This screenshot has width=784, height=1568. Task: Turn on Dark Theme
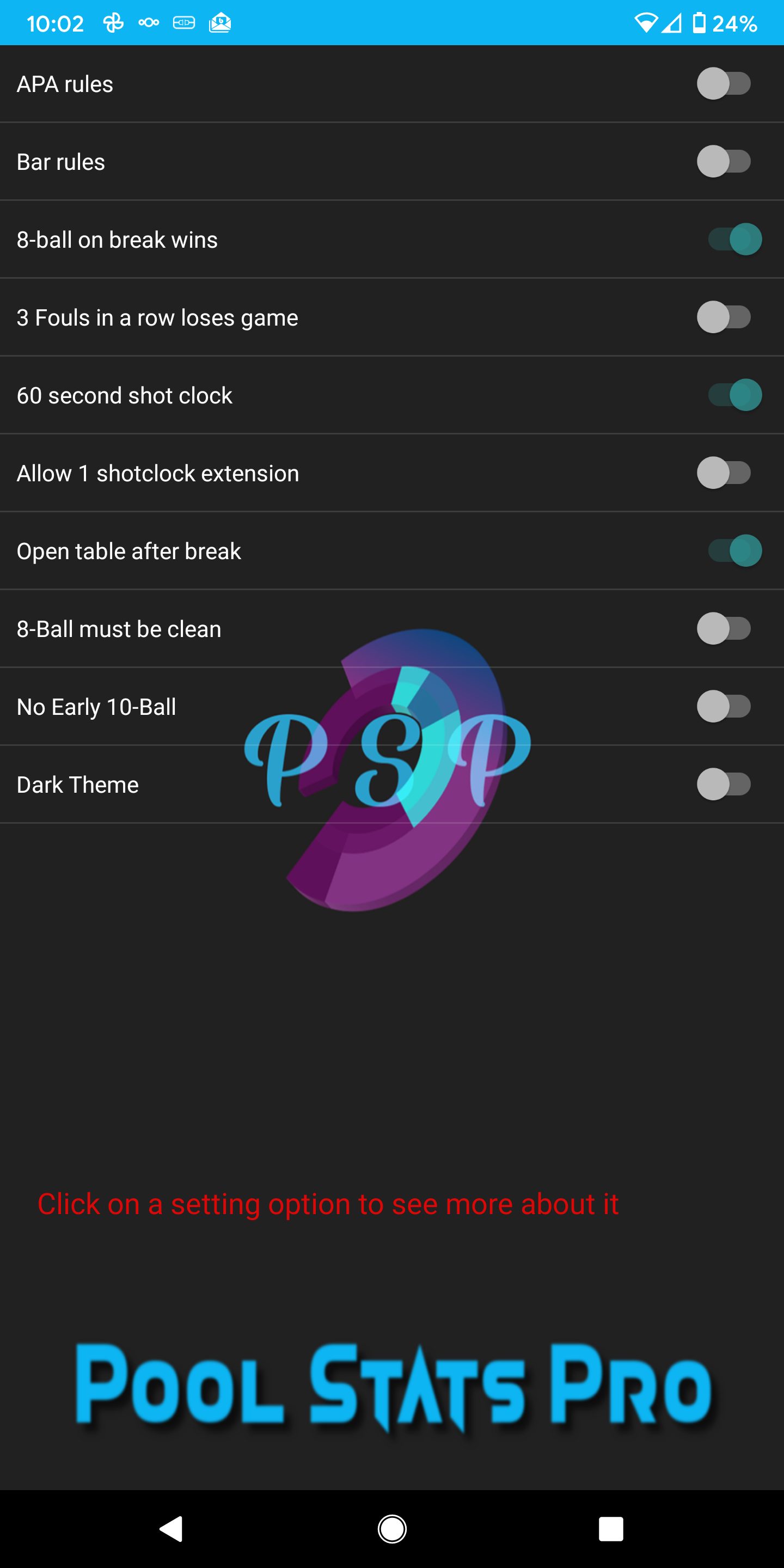[724, 784]
